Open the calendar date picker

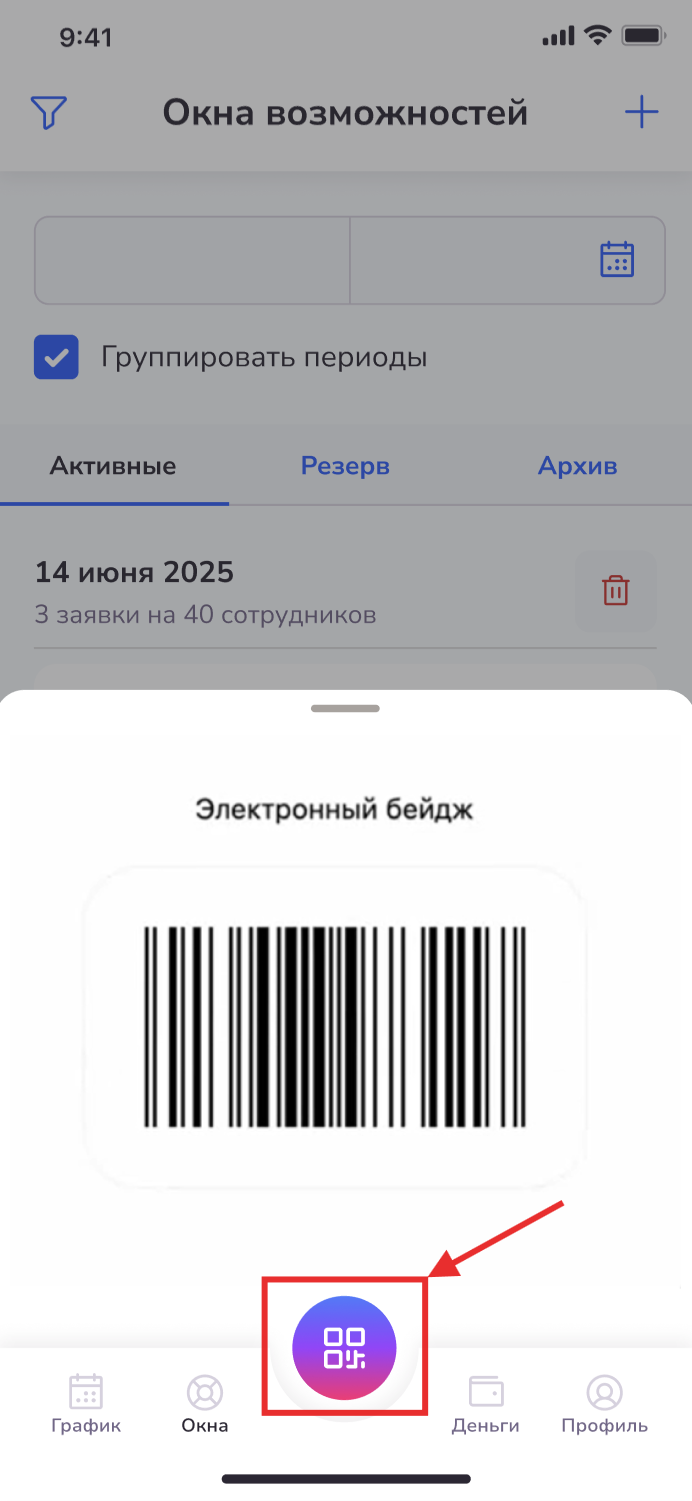617,260
